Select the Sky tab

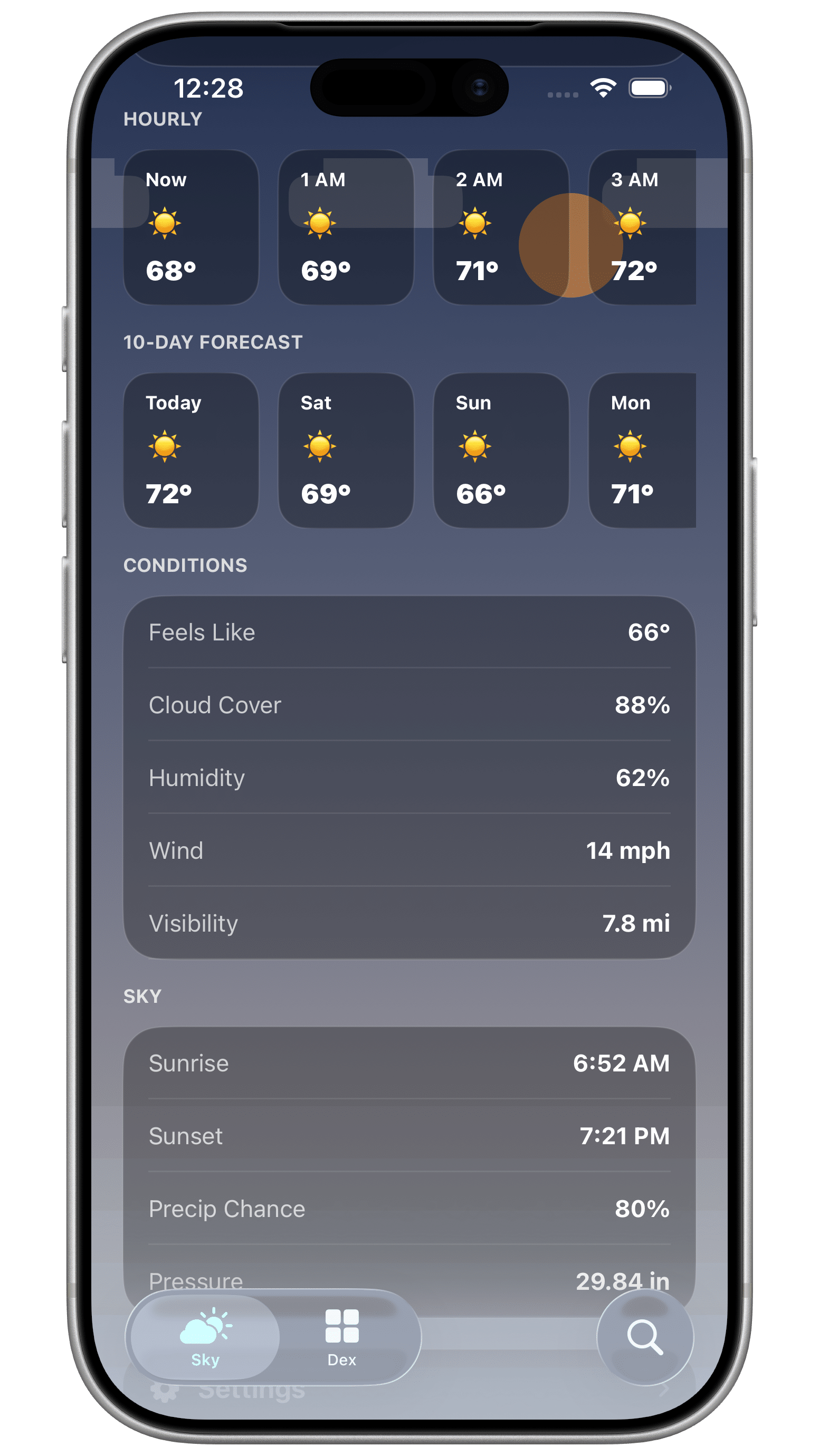pyautogui.click(x=205, y=1337)
